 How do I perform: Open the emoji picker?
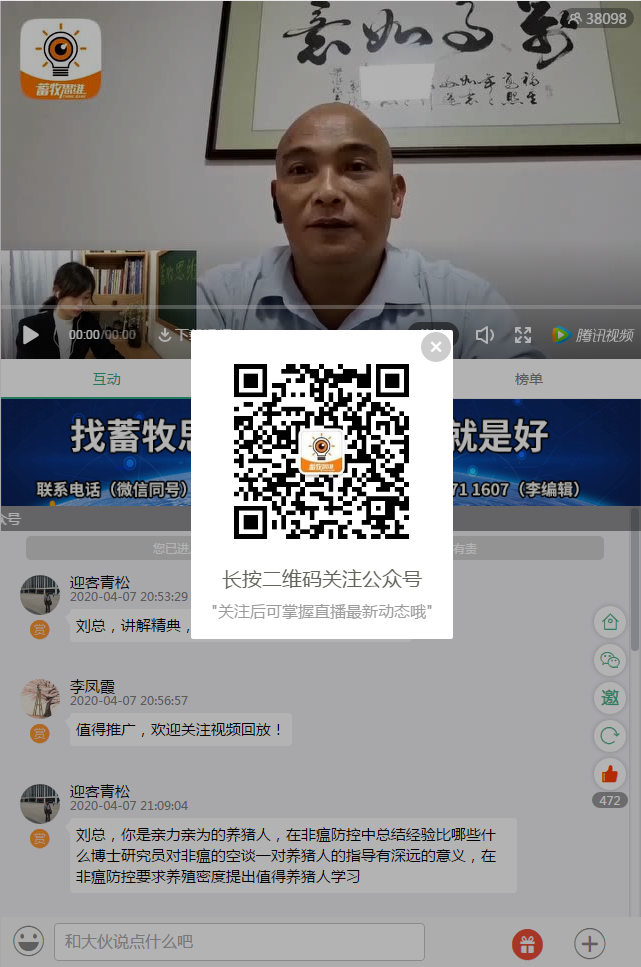29,942
